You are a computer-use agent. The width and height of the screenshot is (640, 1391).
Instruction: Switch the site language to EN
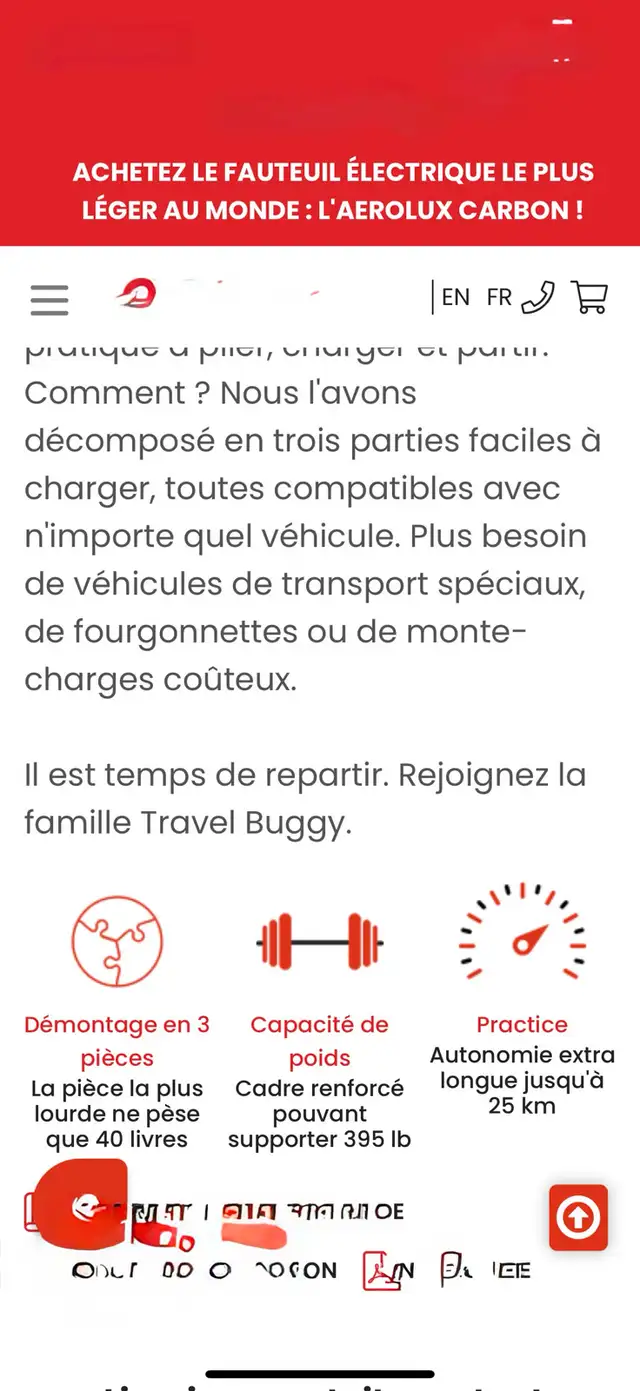pyautogui.click(x=456, y=297)
